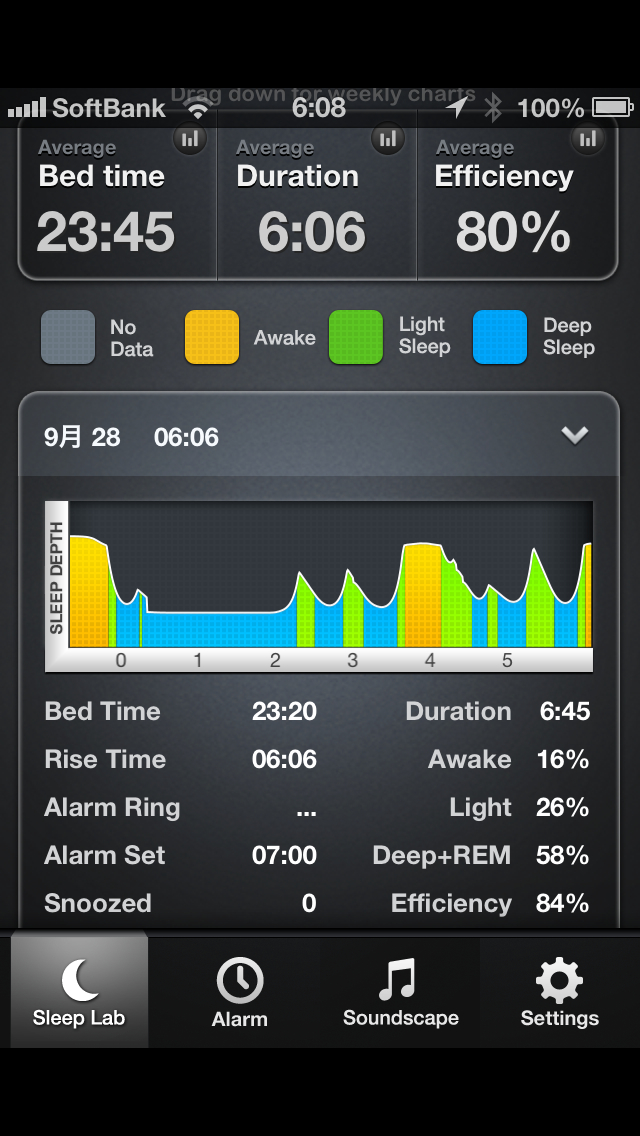Open the Settings tab
Viewport: 640px width, 1136px height.
point(560,991)
